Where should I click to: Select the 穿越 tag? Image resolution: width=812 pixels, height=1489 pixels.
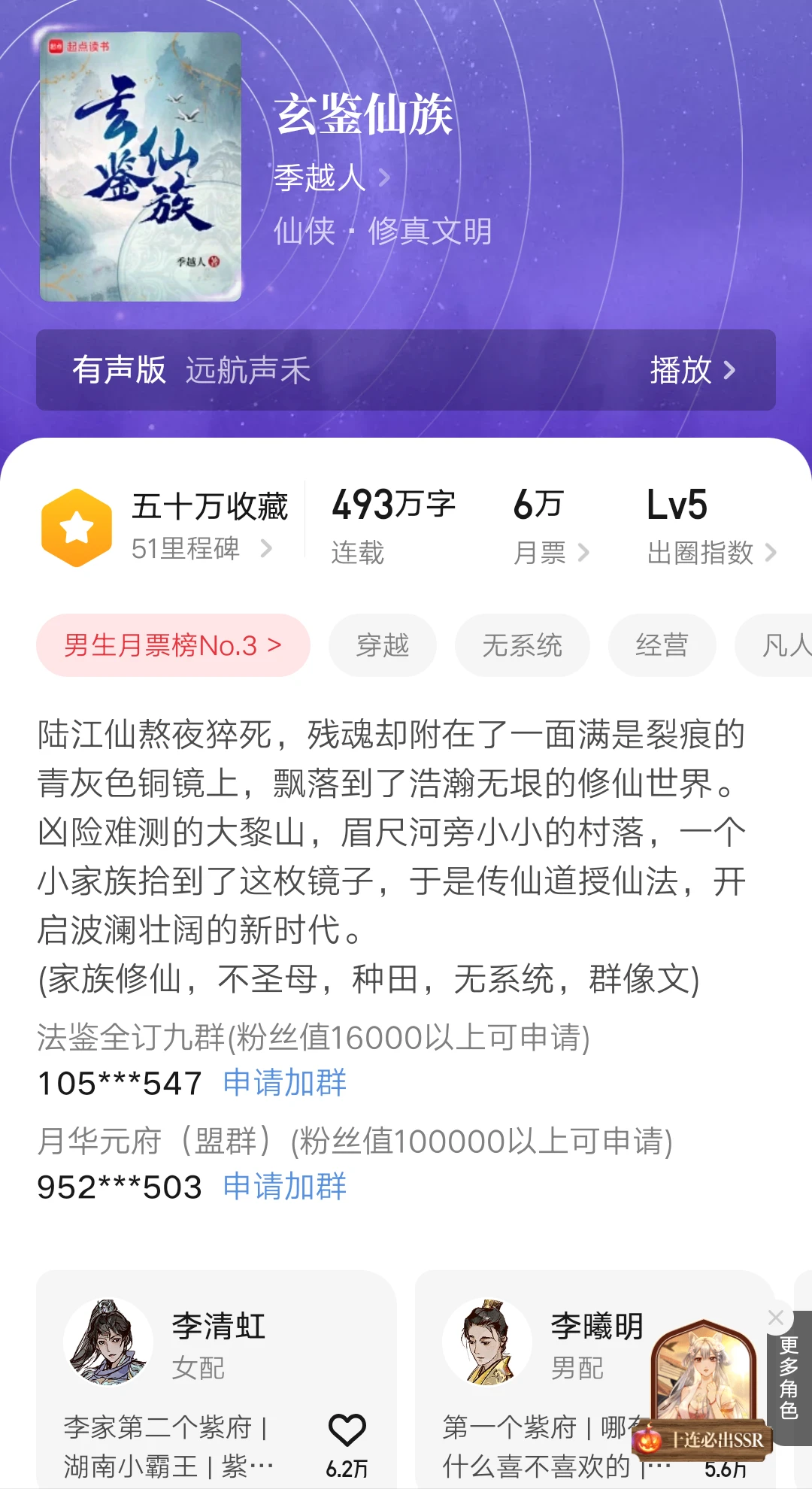coord(383,645)
